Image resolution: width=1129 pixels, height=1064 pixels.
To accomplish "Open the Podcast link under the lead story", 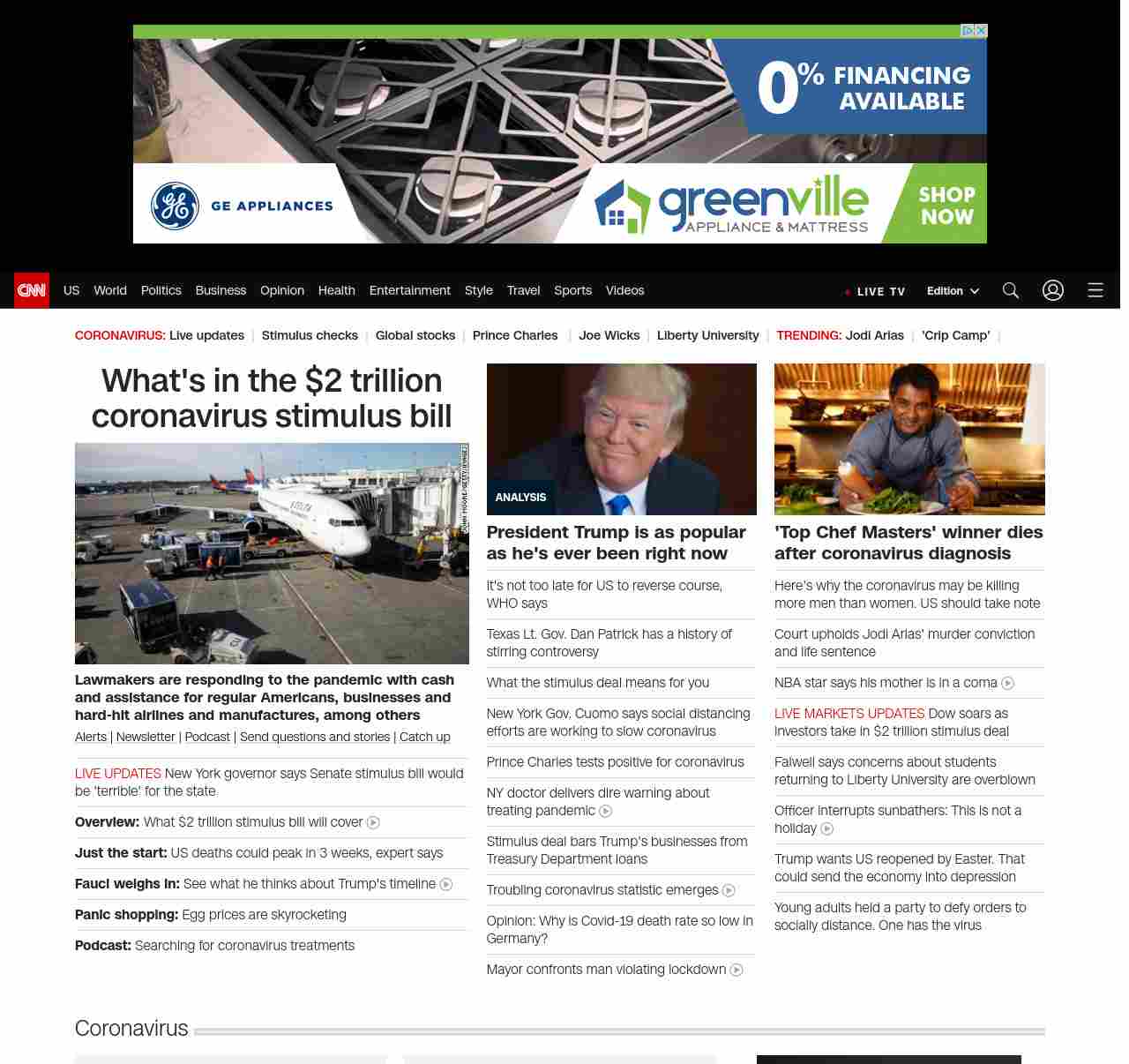I will [x=207, y=737].
